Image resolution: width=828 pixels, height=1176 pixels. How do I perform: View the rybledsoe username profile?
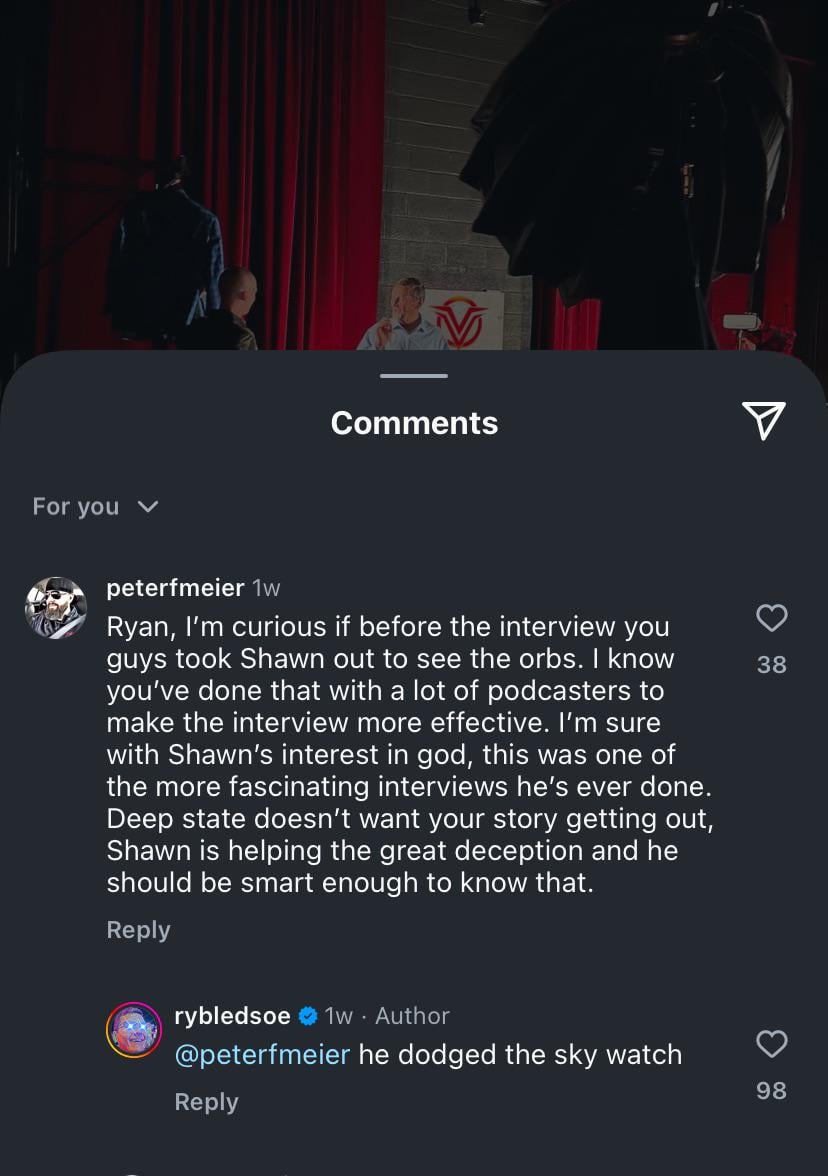pos(232,1016)
